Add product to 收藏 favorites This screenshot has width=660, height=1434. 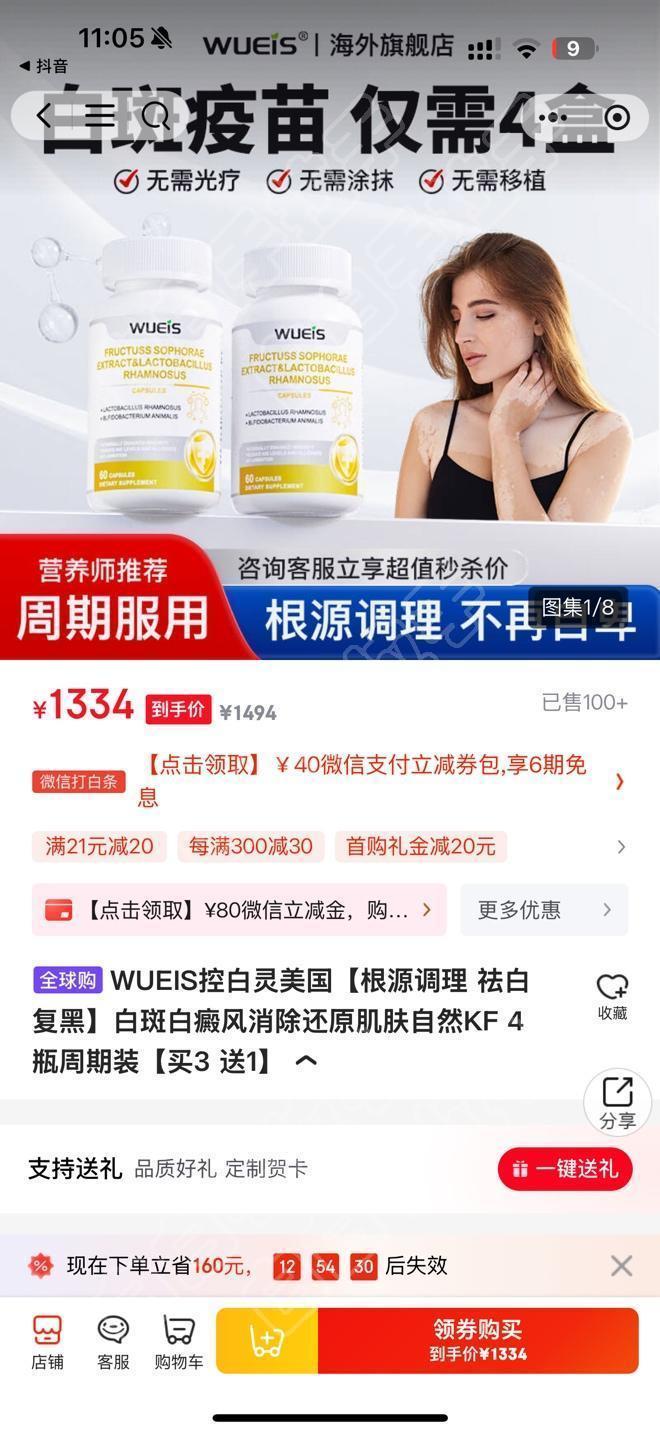point(612,996)
